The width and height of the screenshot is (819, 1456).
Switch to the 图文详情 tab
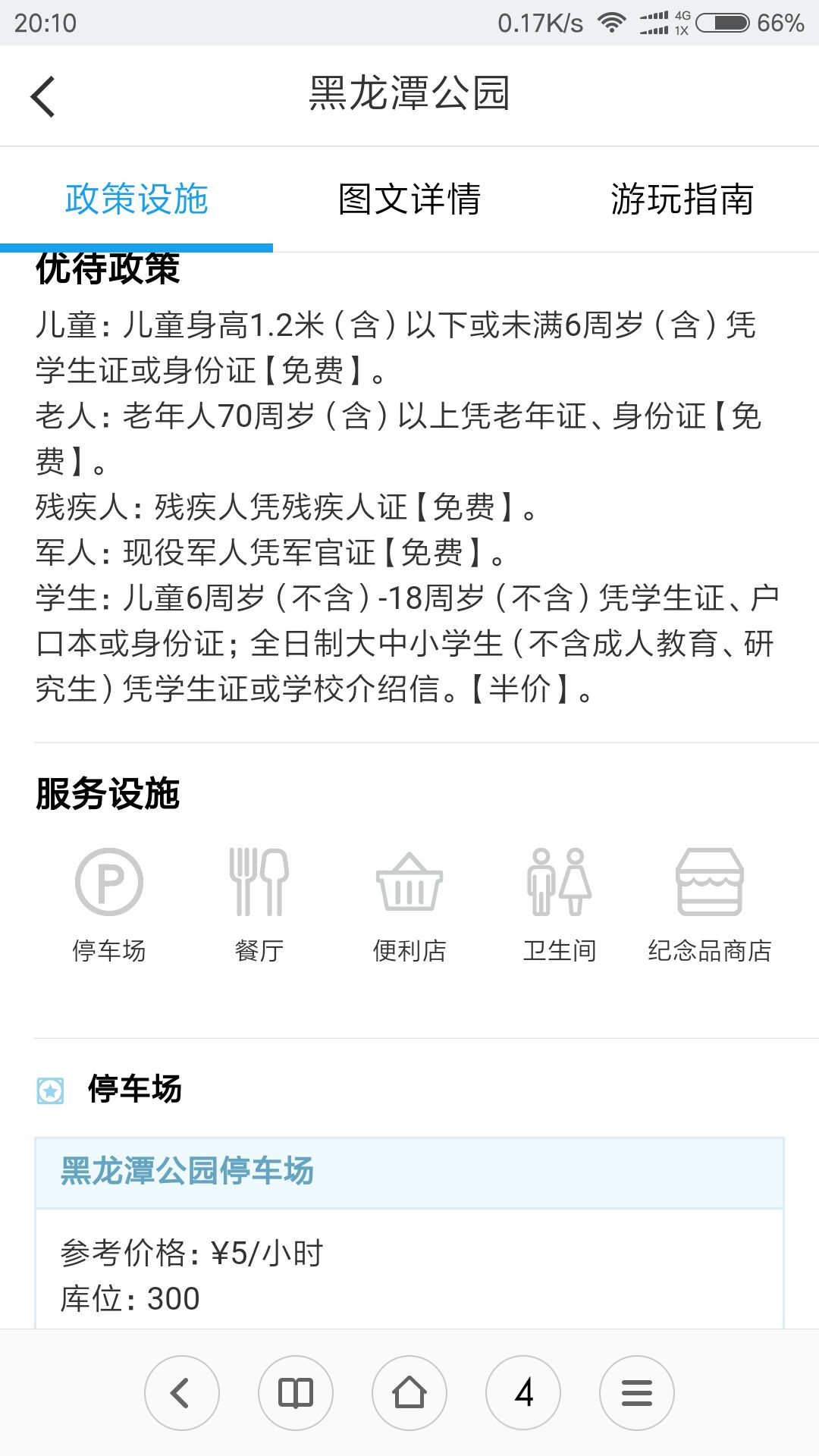pyautogui.click(x=409, y=199)
